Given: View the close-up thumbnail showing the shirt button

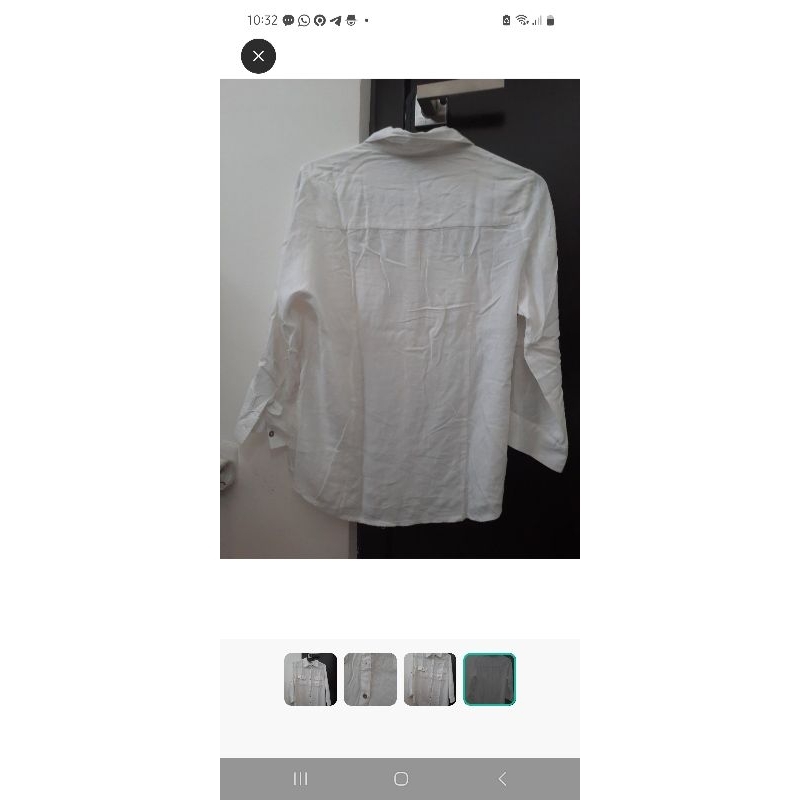Looking at the screenshot, I should click(x=370, y=679).
